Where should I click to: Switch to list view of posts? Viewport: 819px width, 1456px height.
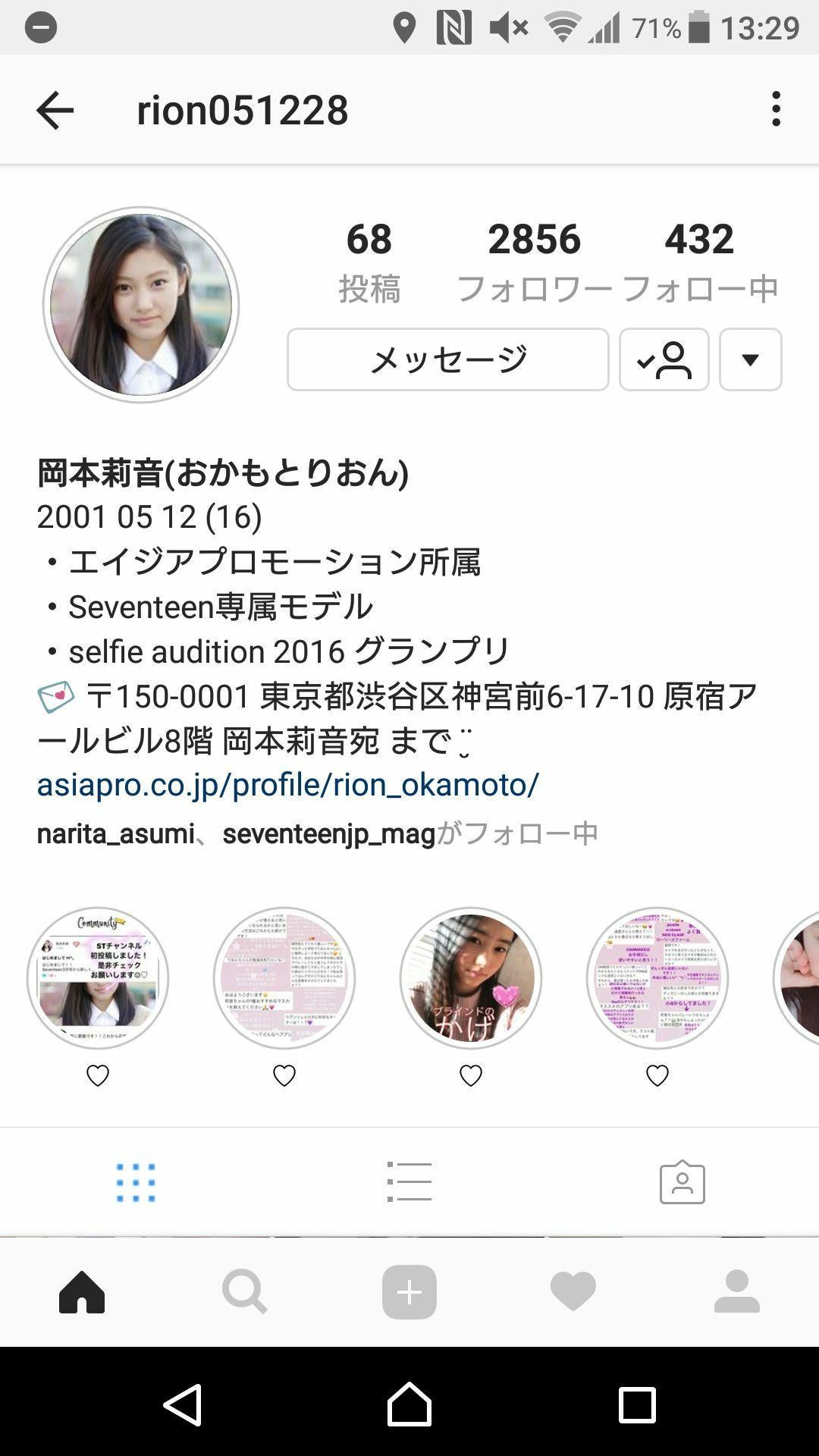[x=409, y=1182]
